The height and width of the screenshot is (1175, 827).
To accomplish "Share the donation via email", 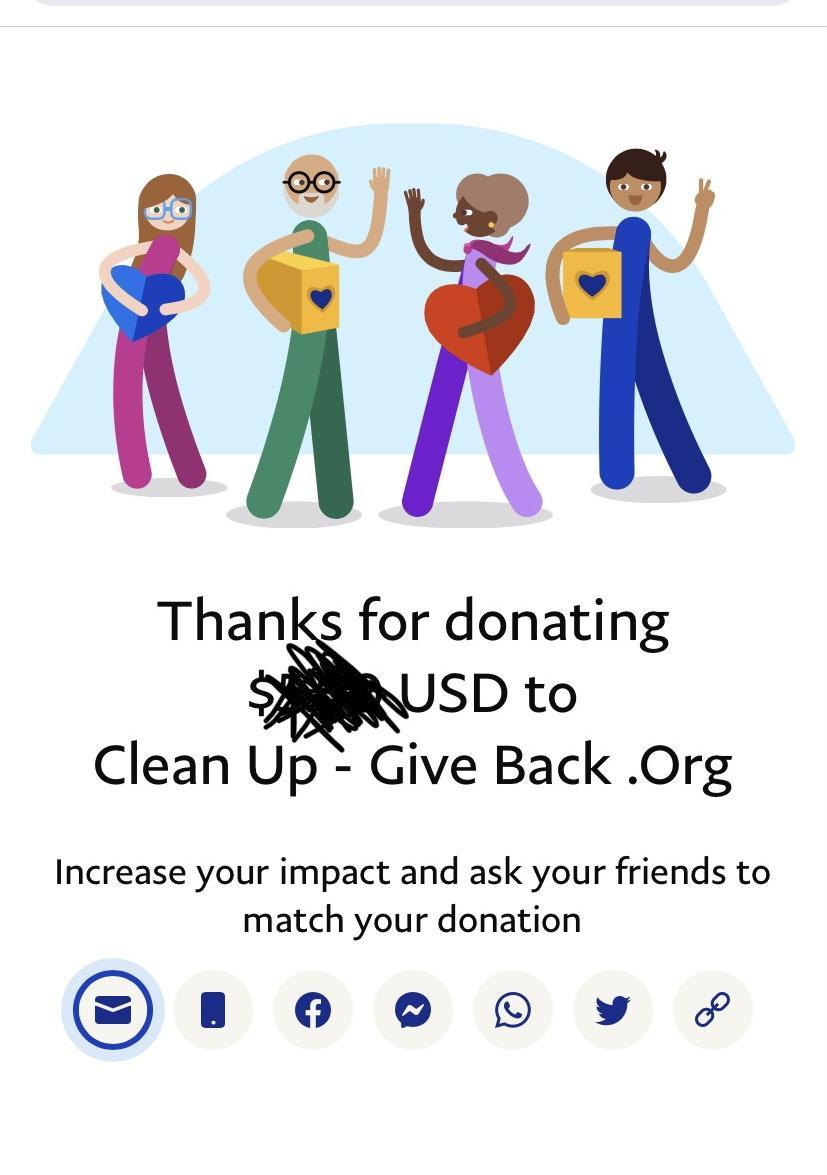I will [x=113, y=1011].
